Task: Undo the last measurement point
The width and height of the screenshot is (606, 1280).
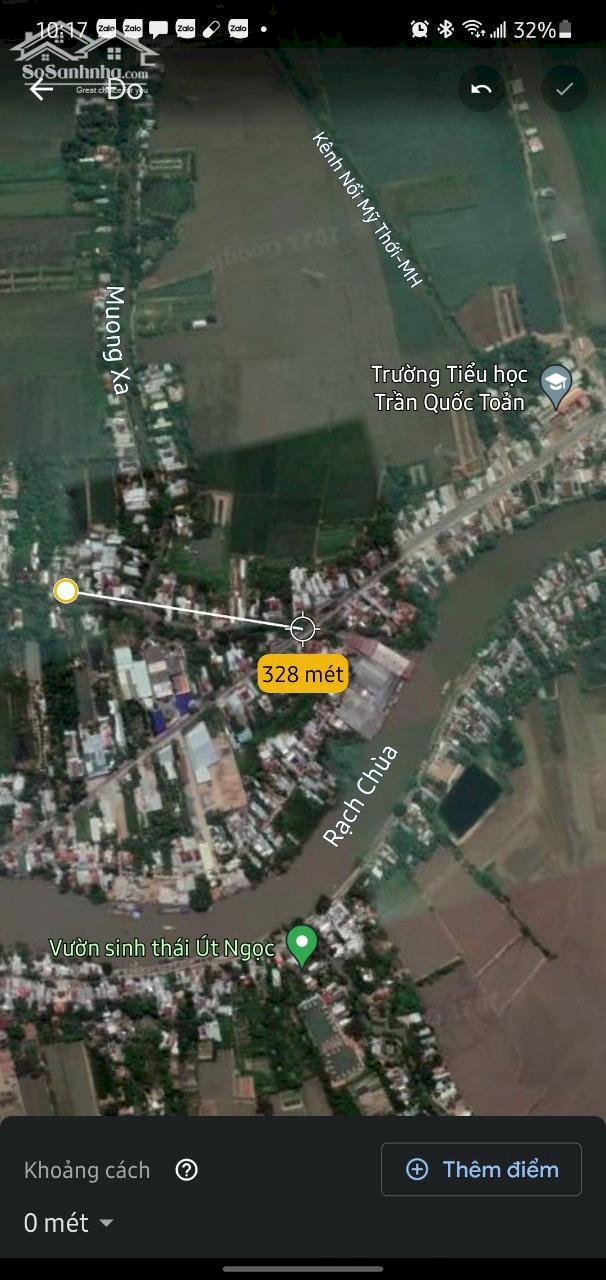Action: [x=481, y=89]
